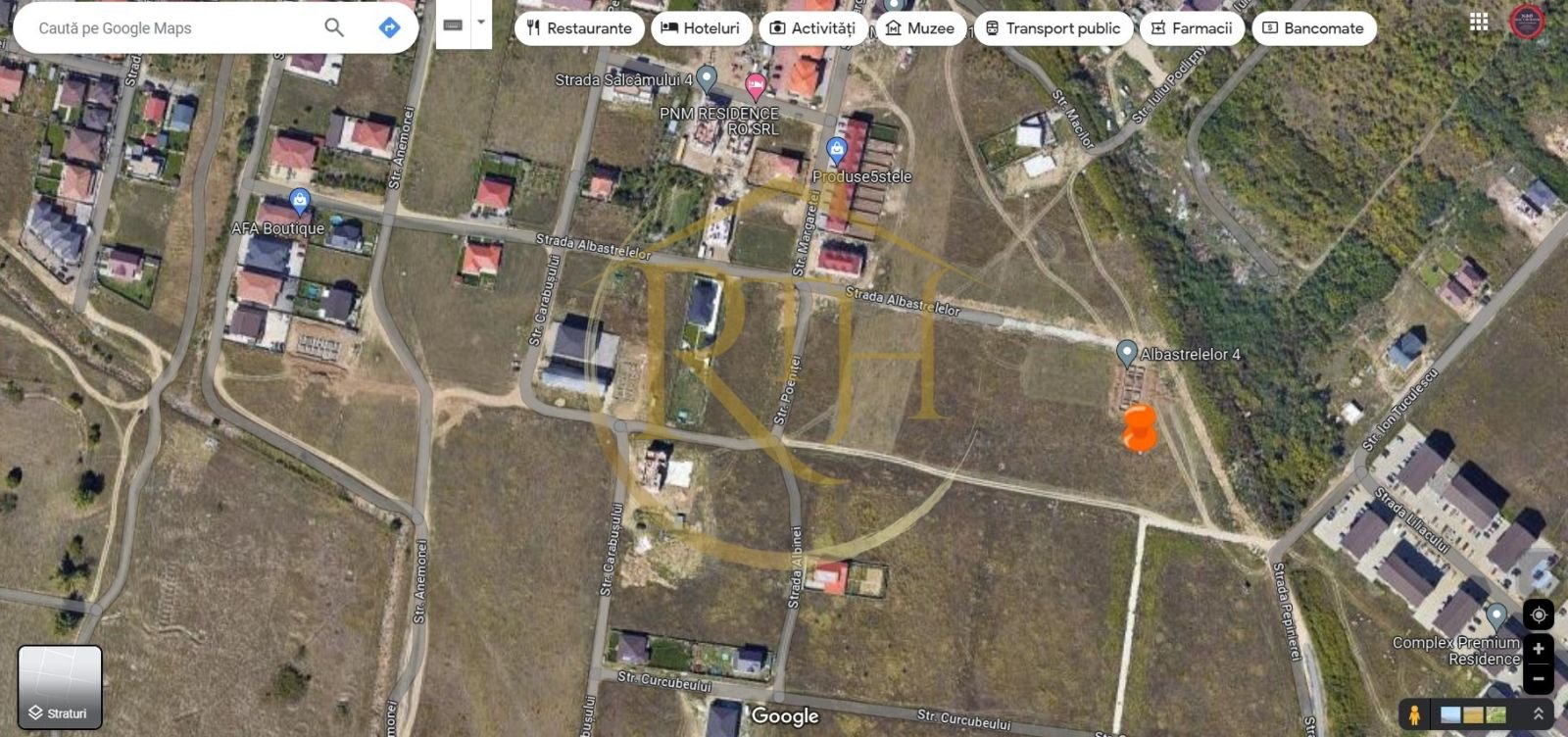Open the on-screen keyboard input tool
The image size is (1568, 737).
click(453, 25)
